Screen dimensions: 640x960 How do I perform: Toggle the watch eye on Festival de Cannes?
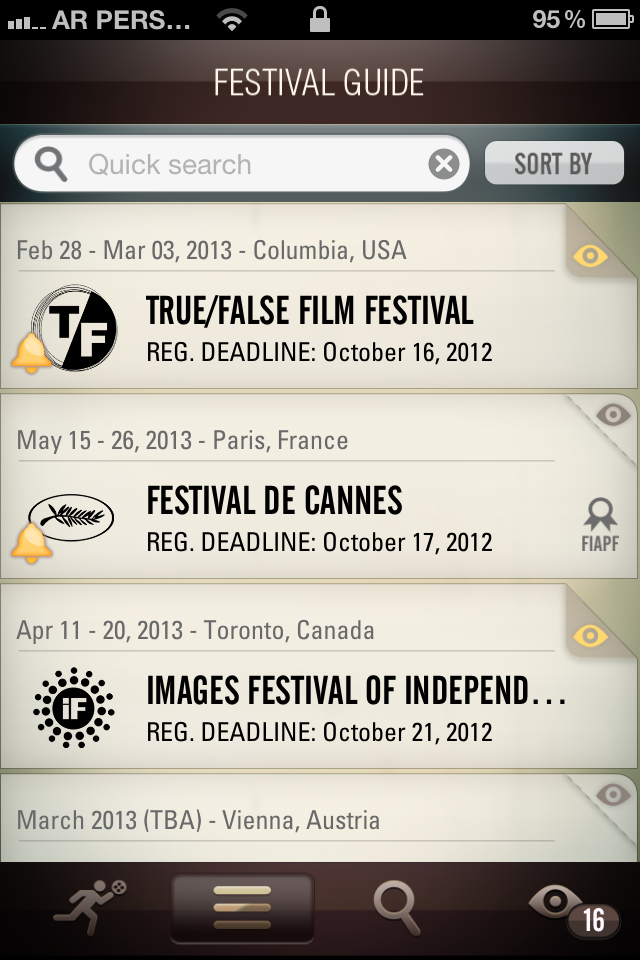coord(612,414)
